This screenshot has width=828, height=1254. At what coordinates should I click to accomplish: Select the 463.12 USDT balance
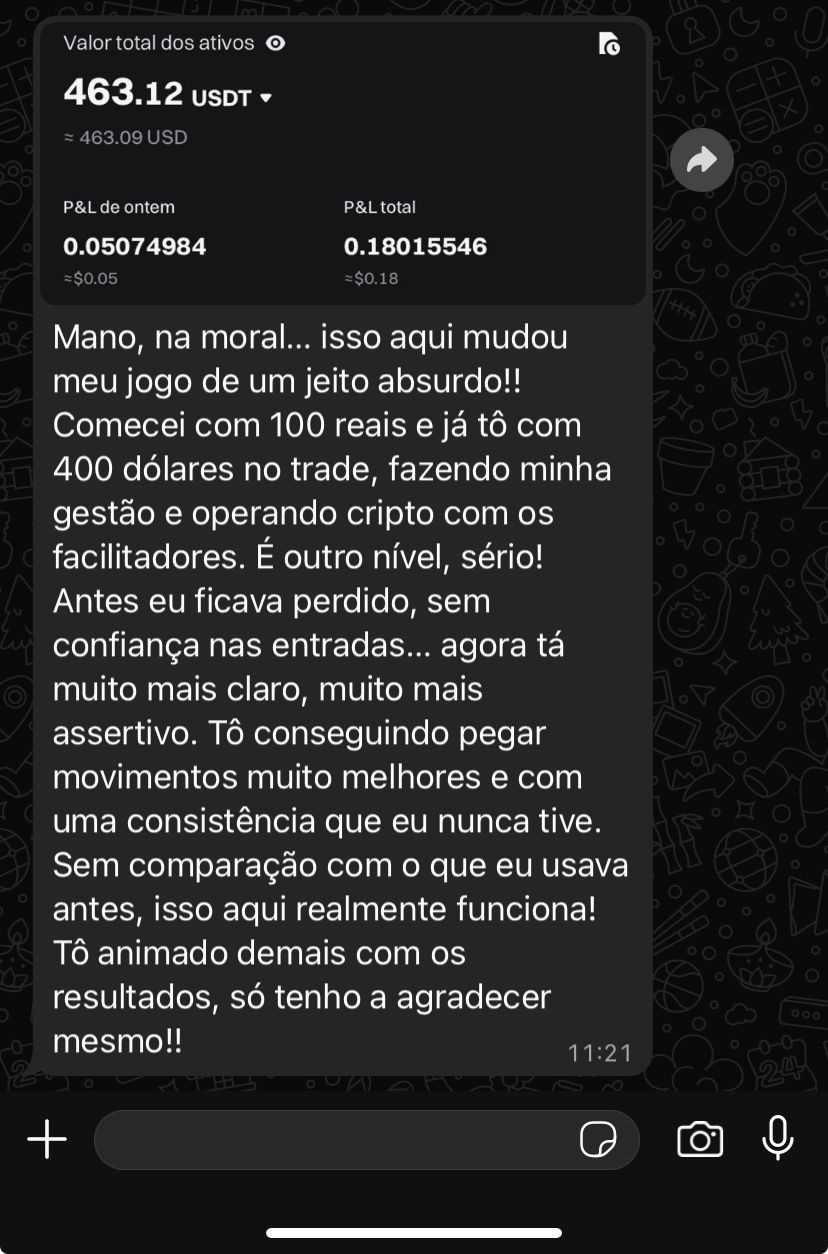coord(123,92)
